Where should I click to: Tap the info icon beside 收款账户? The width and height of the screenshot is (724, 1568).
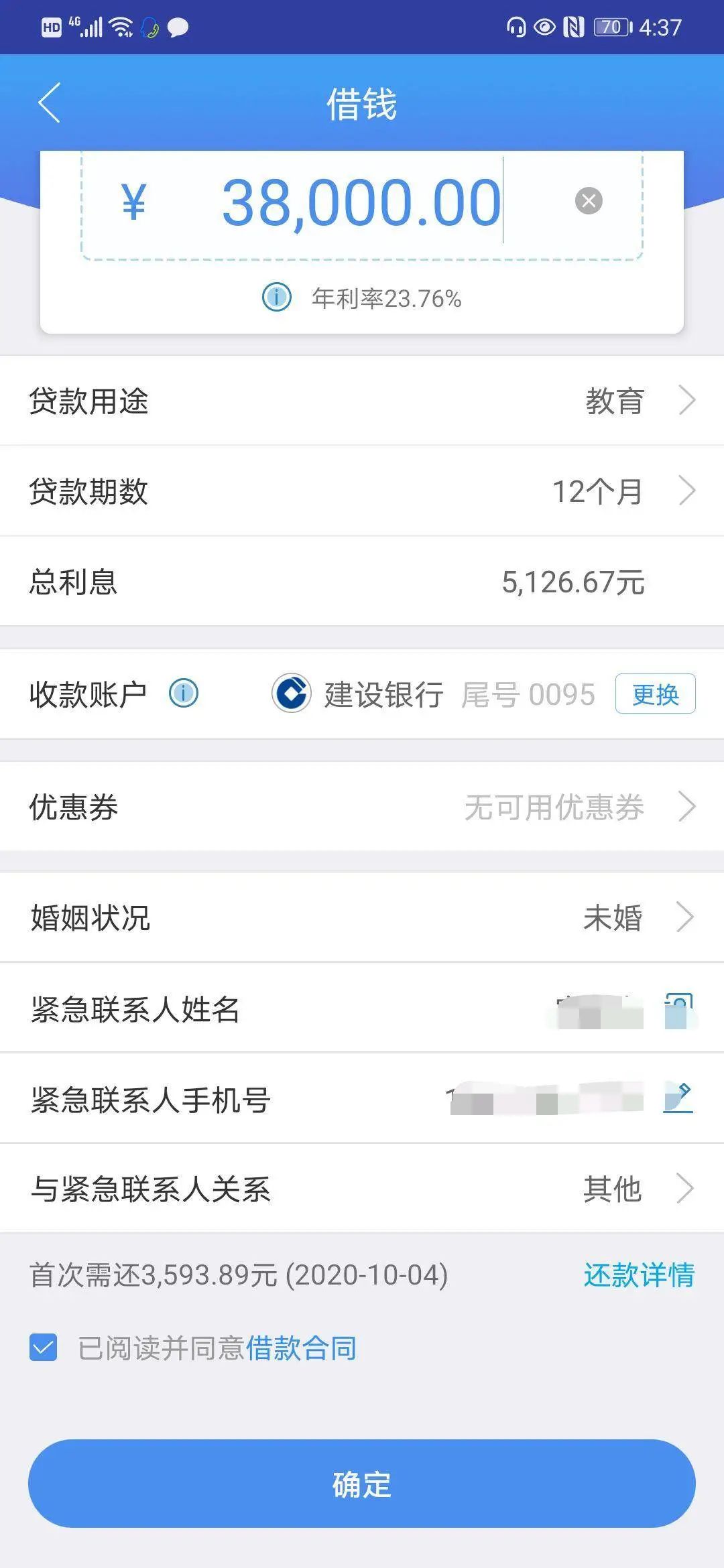point(184,694)
